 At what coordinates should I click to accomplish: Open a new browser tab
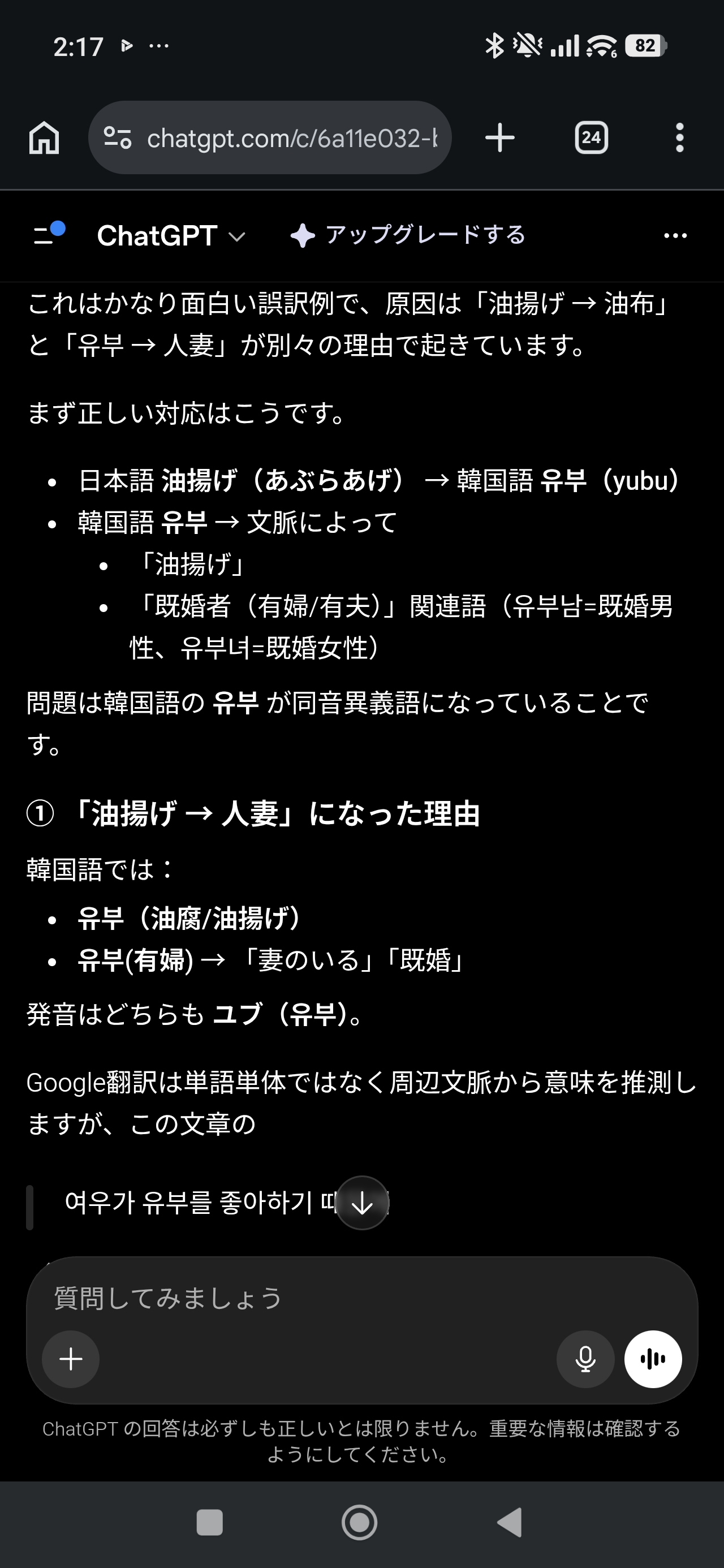coord(500,137)
